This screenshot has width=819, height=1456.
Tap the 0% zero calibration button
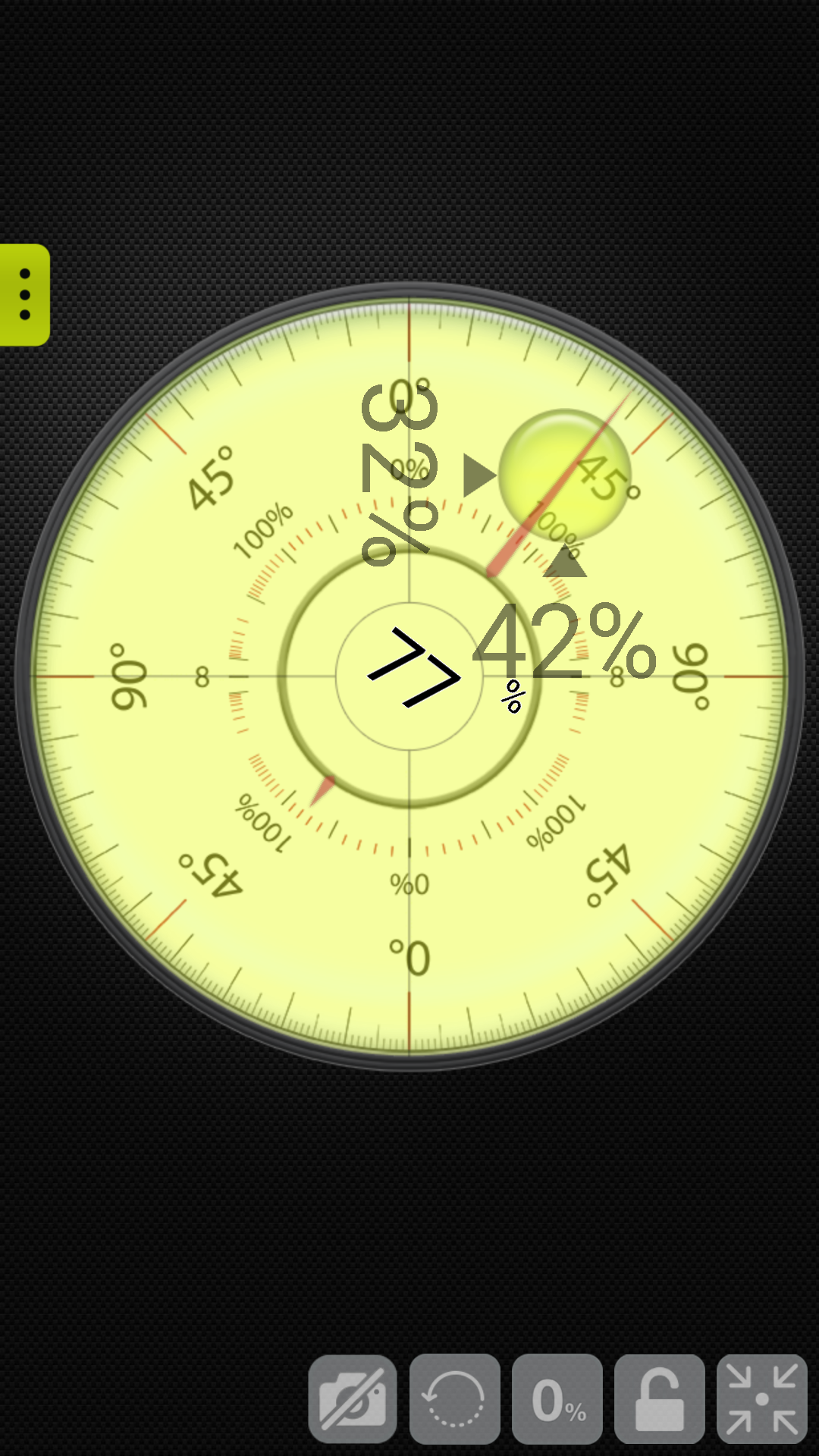[557, 1399]
